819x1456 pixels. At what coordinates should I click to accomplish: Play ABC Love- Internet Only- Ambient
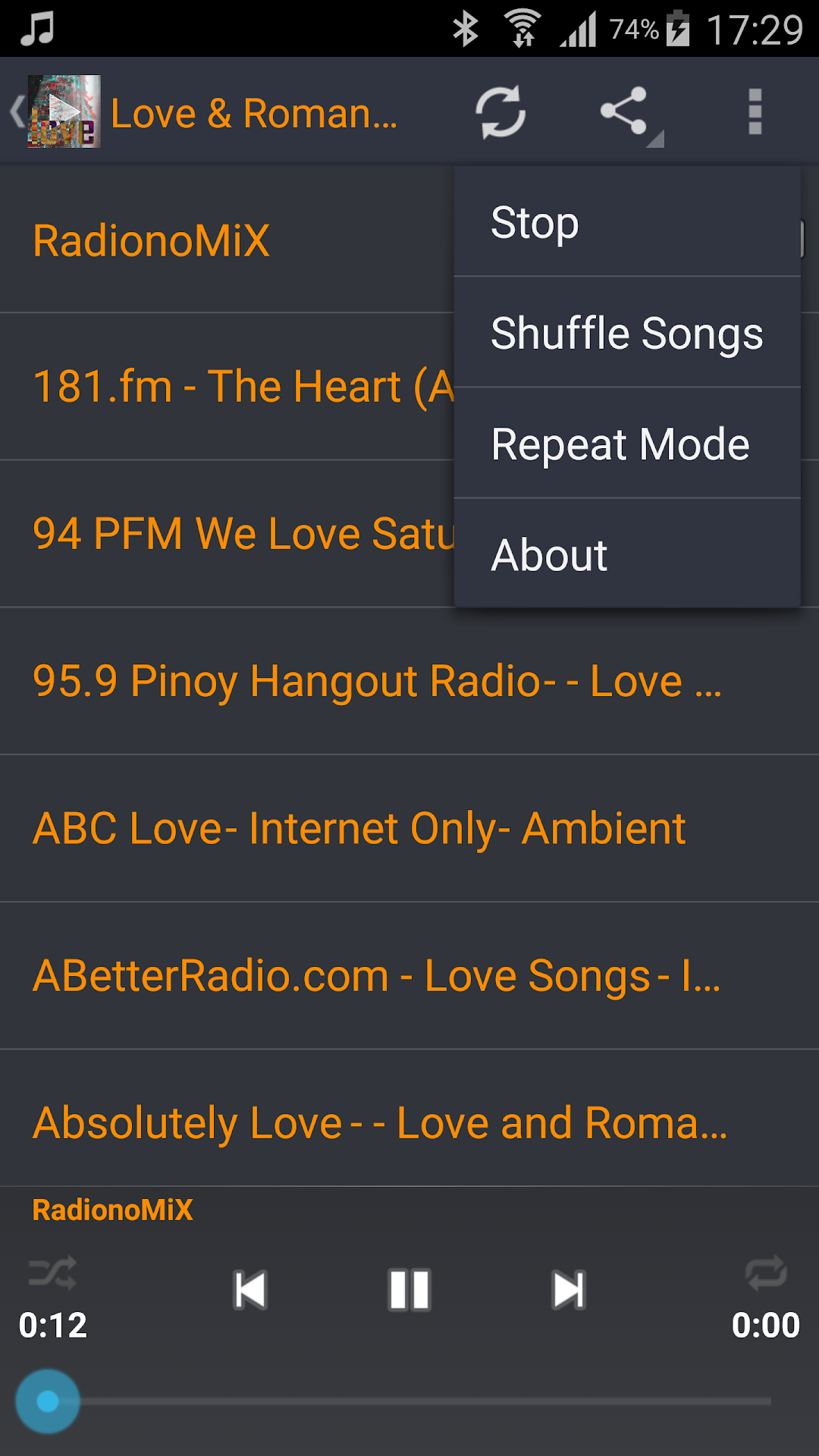coord(409,828)
